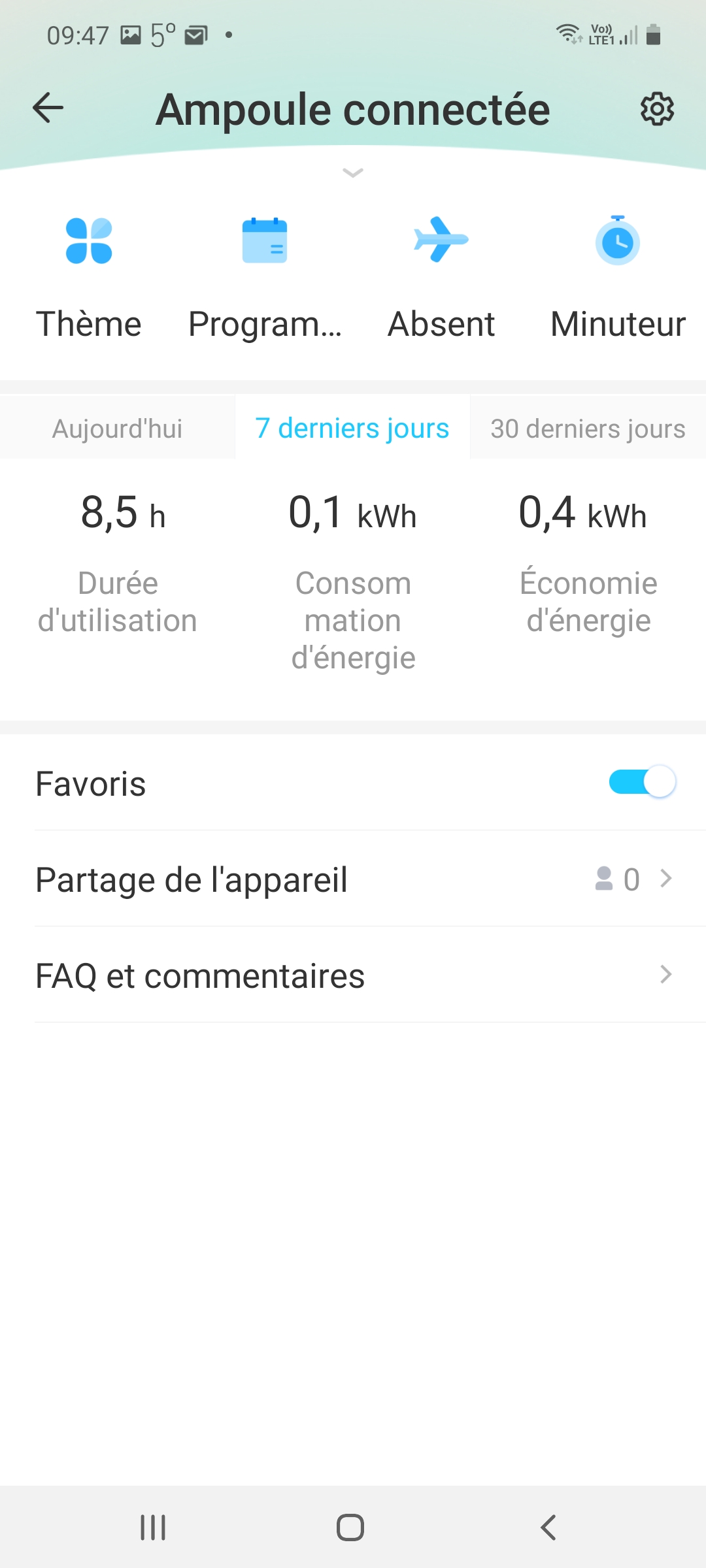Open Partage de l'appareil
This screenshot has width=706, height=1568.
[x=353, y=879]
